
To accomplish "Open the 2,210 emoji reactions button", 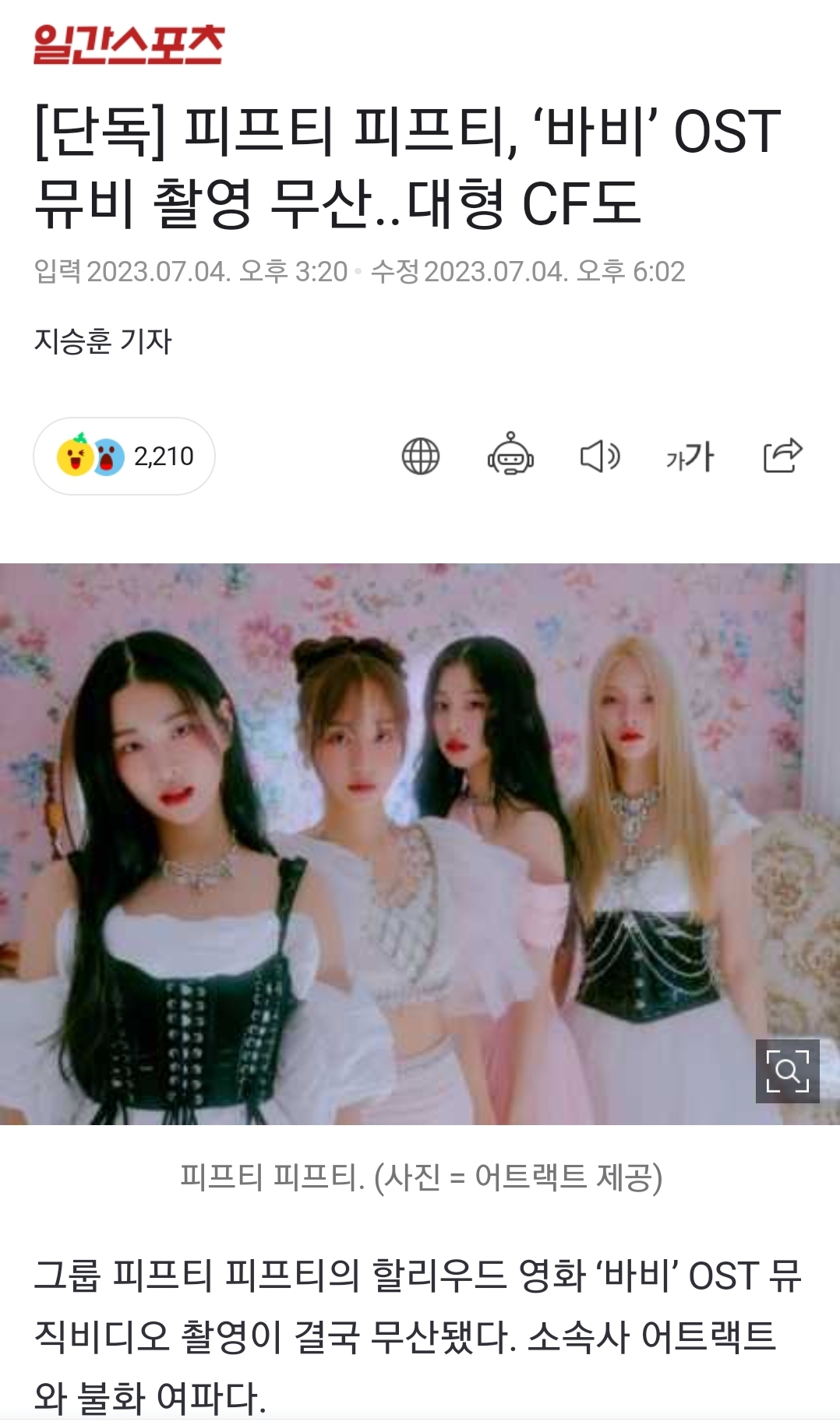I will (124, 456).
